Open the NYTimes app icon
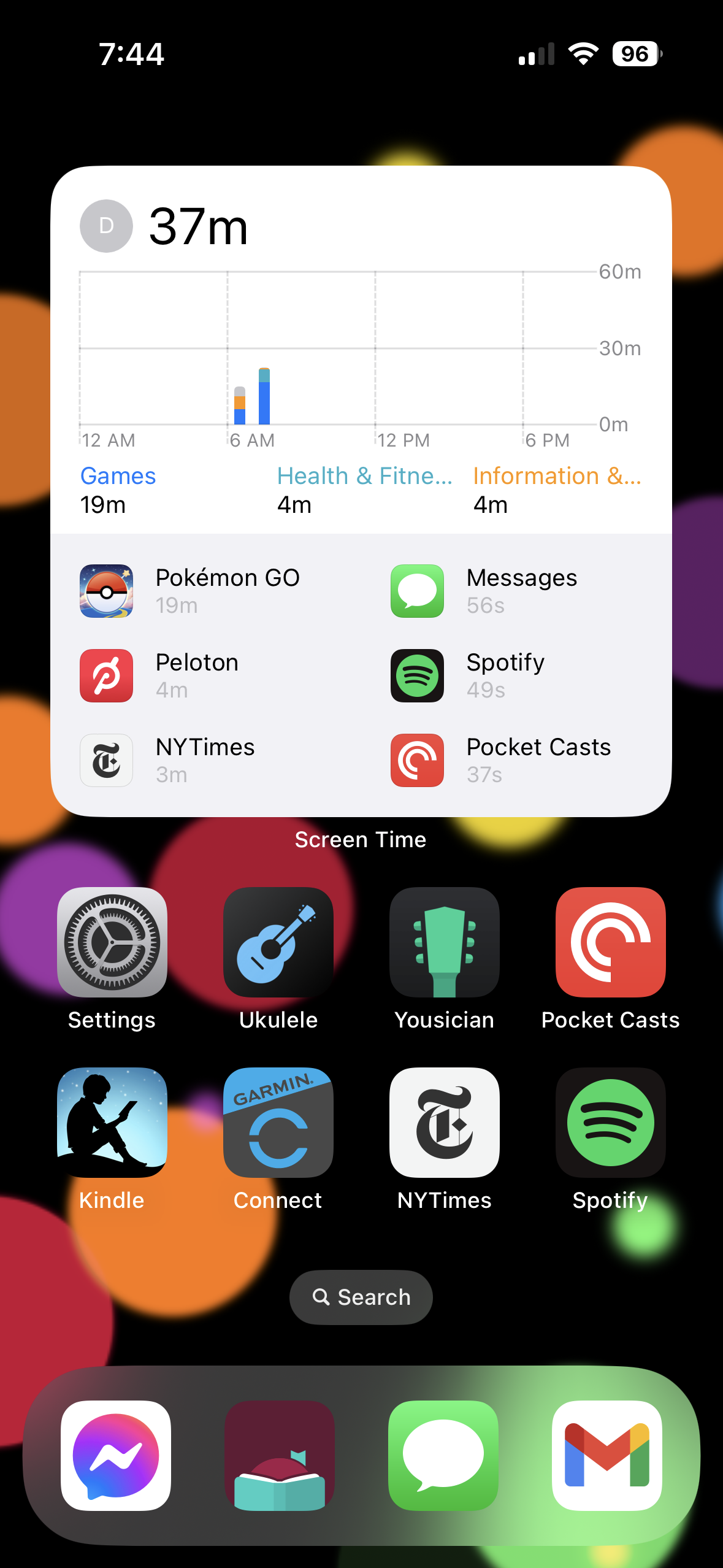The height and width of the screenshot is (1568, 723). coord(445,1123)
